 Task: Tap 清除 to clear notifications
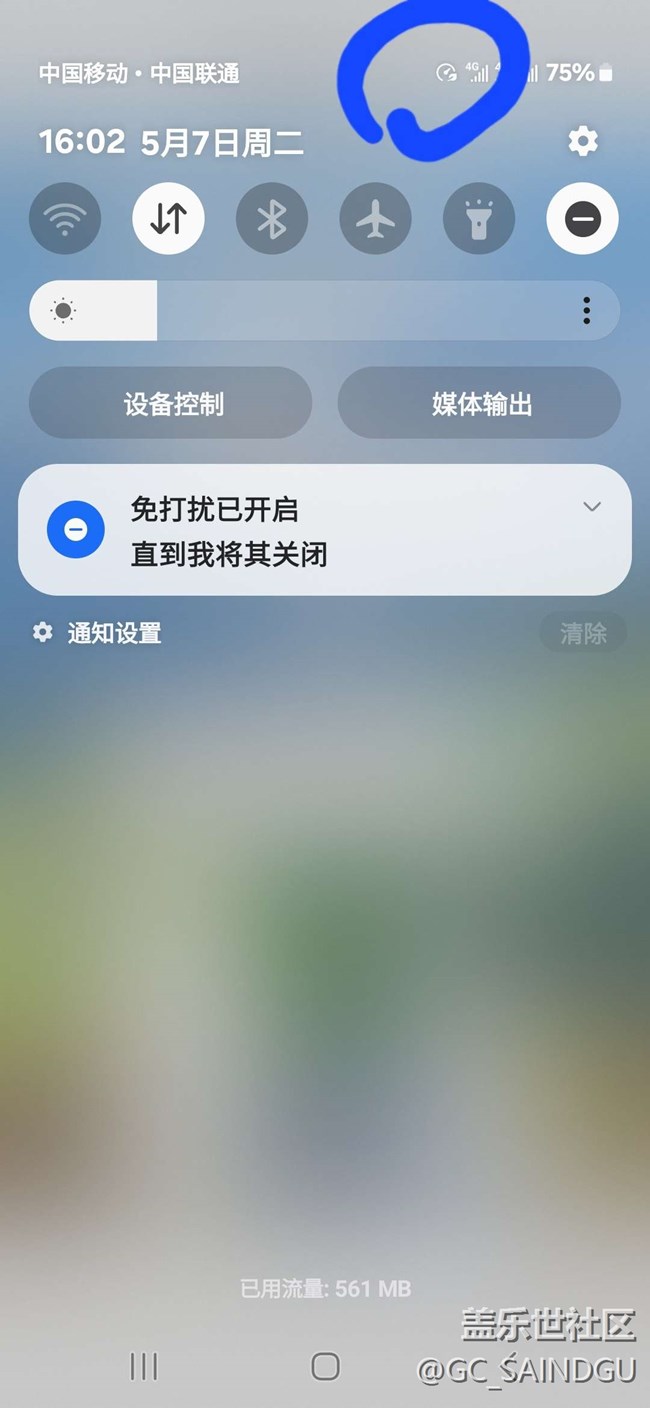tap(583, 633)
